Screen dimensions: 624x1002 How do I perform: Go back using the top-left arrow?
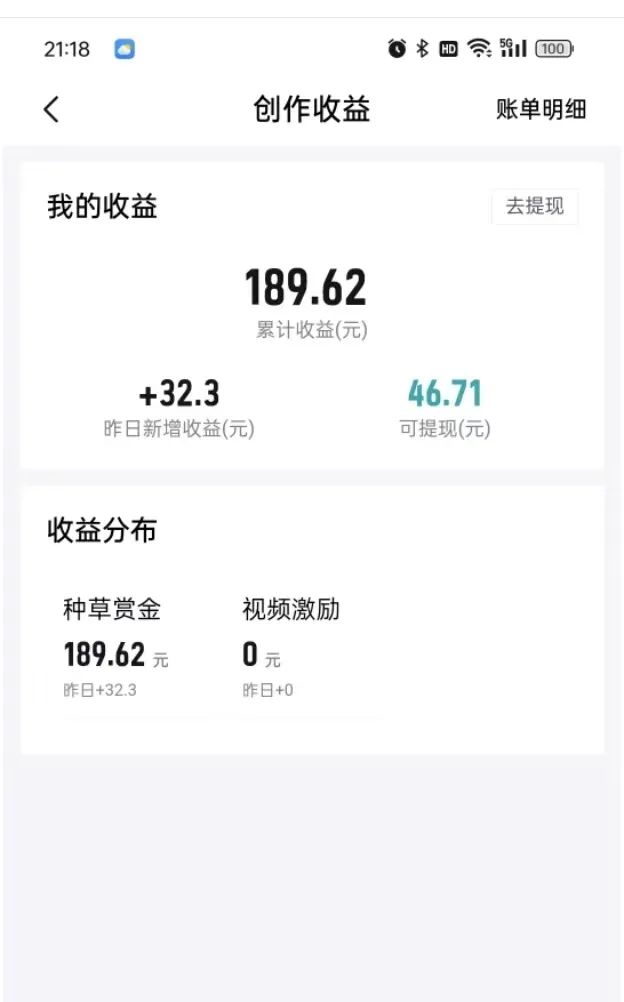click(x=52, y=109)
